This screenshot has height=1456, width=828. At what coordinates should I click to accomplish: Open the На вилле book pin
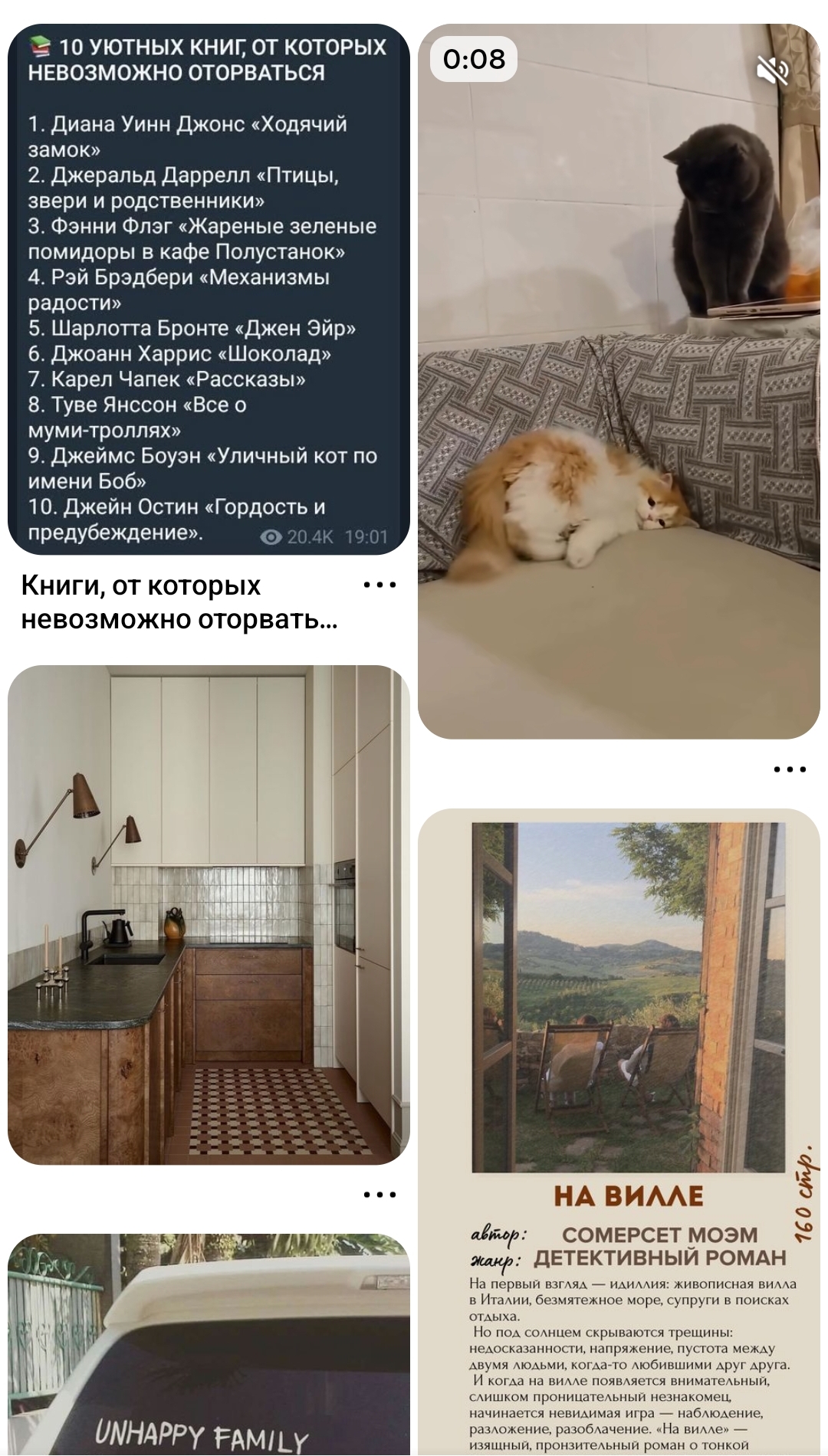[x=619, y=1134]
